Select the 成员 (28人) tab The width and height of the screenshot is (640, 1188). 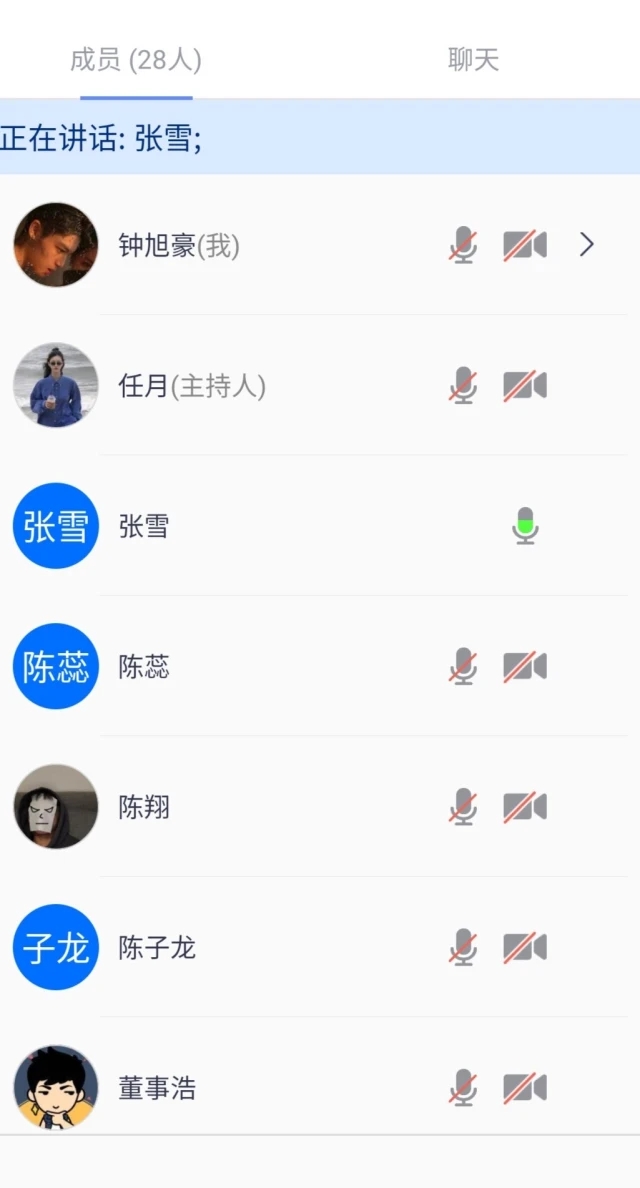[136, 60]
